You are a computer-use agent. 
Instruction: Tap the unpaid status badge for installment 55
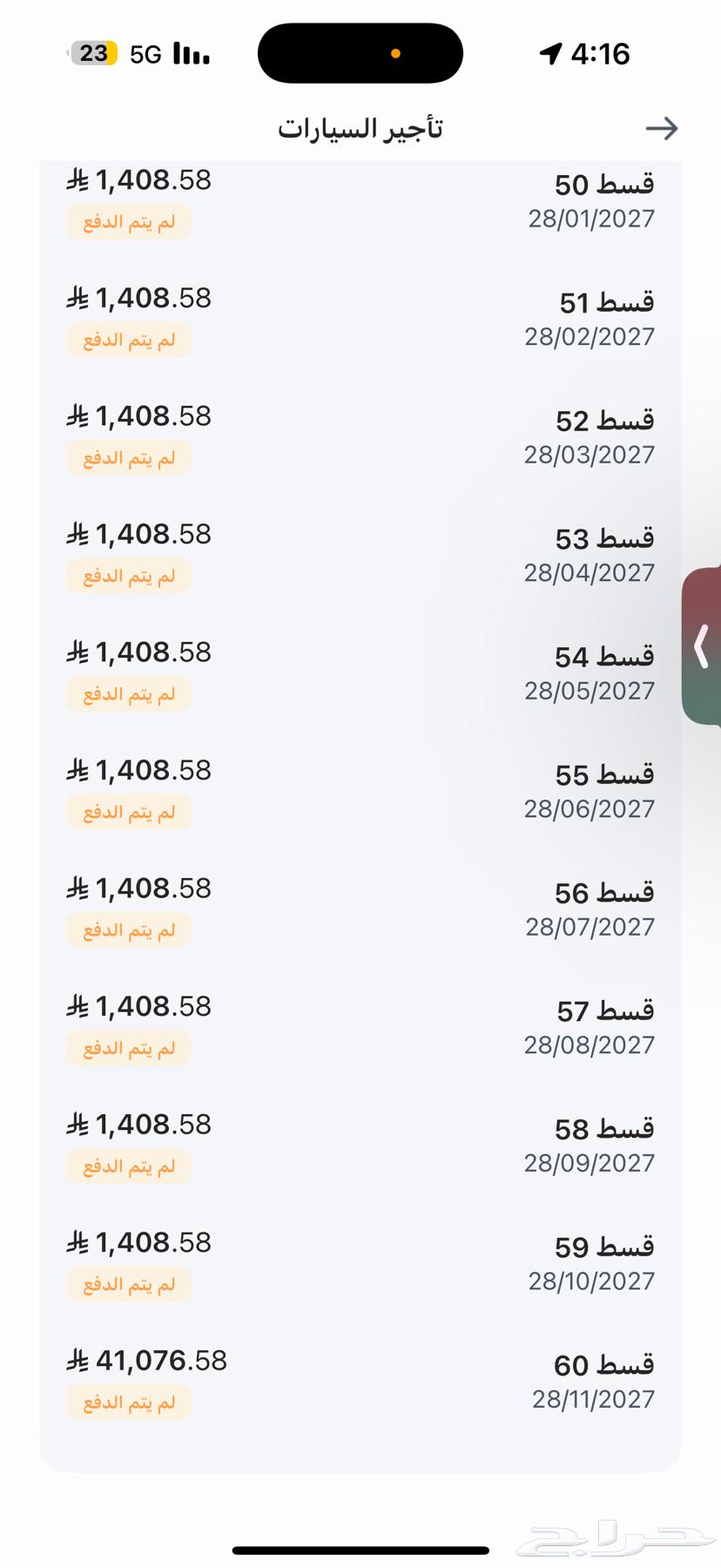tap(127, 811)
